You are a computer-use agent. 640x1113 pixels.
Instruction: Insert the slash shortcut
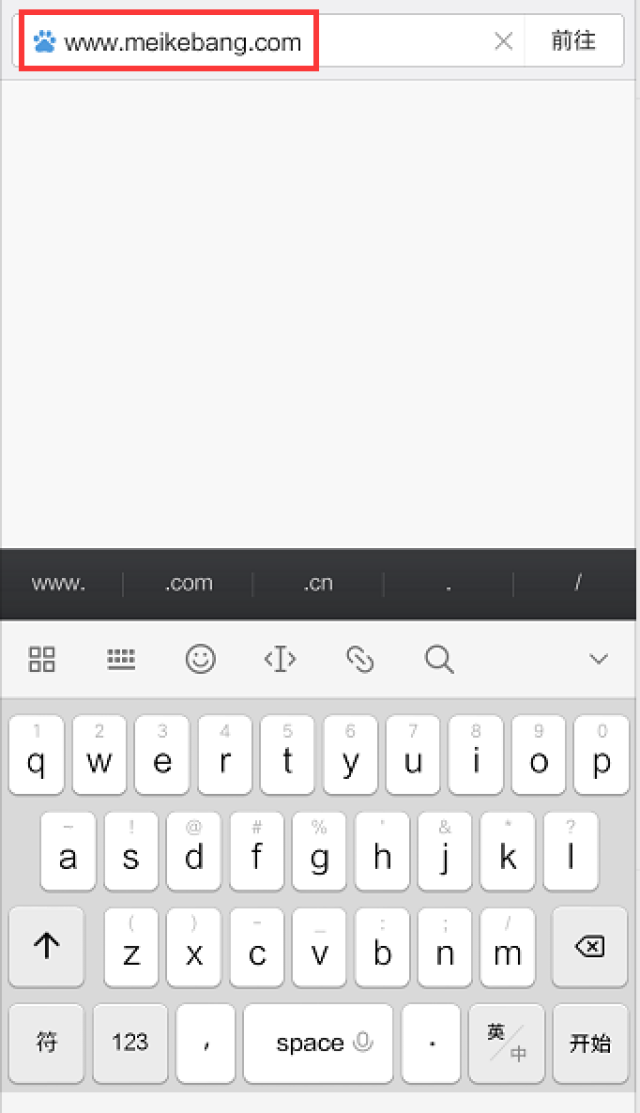tap(578, 583)
